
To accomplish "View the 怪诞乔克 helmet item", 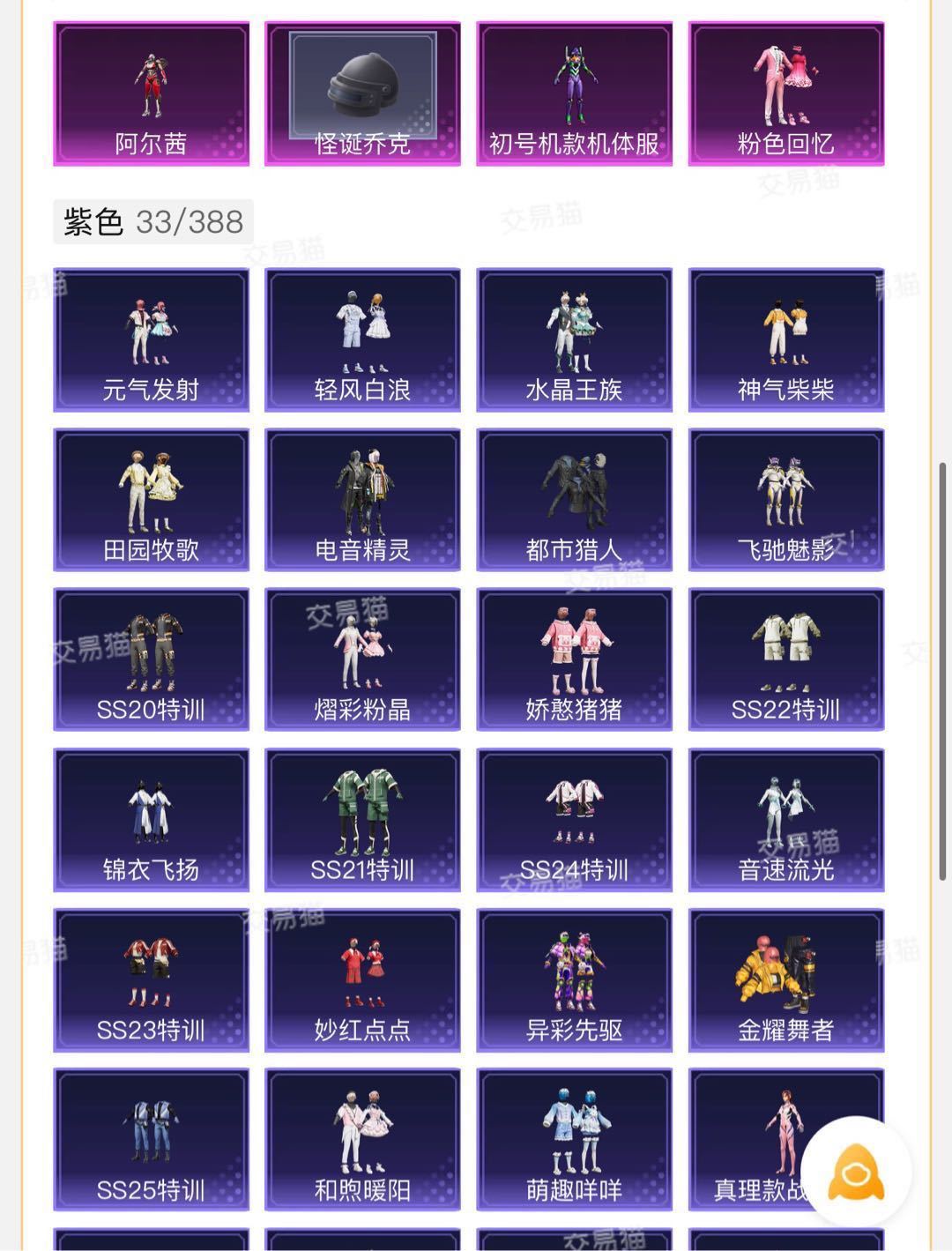I will coord(362,93).
